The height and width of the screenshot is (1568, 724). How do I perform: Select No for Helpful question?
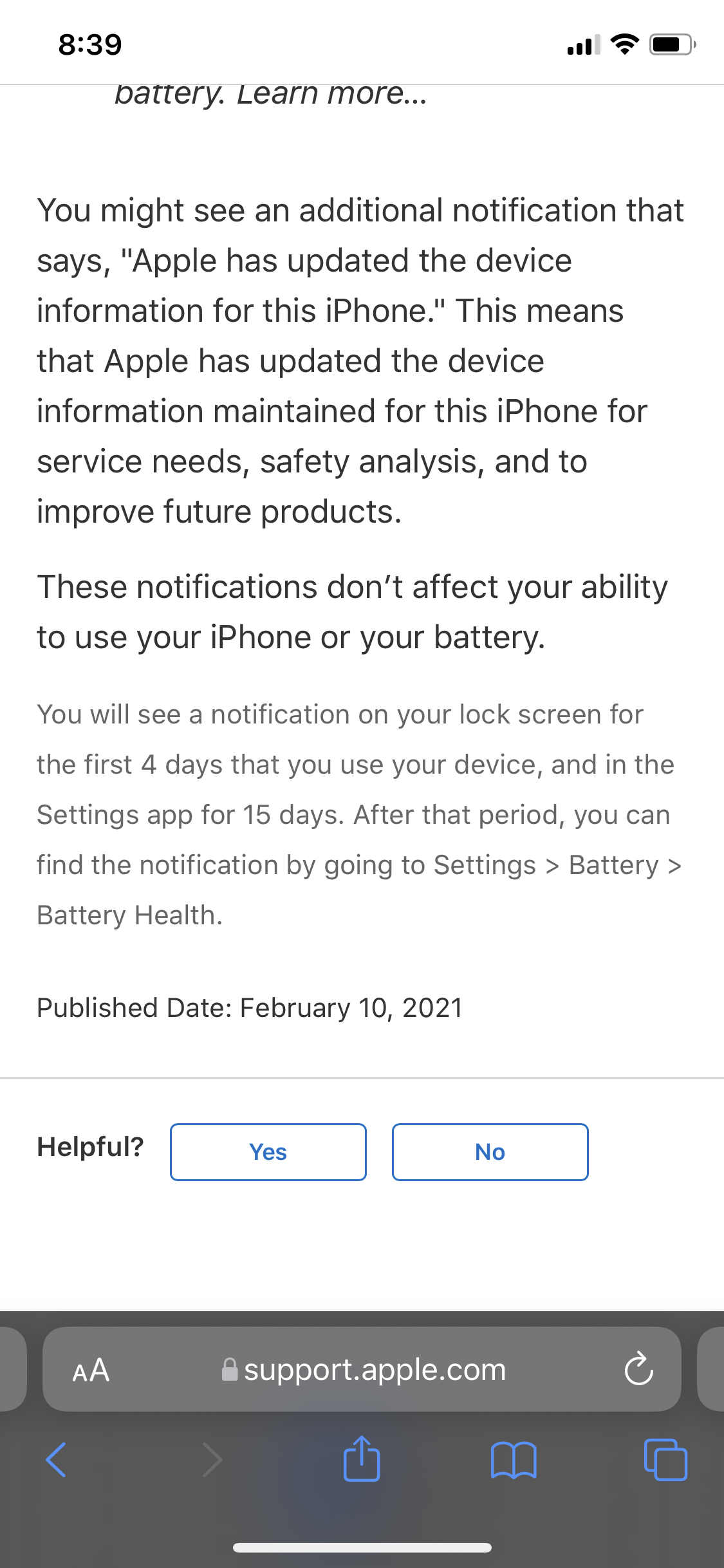[490, 1152]
